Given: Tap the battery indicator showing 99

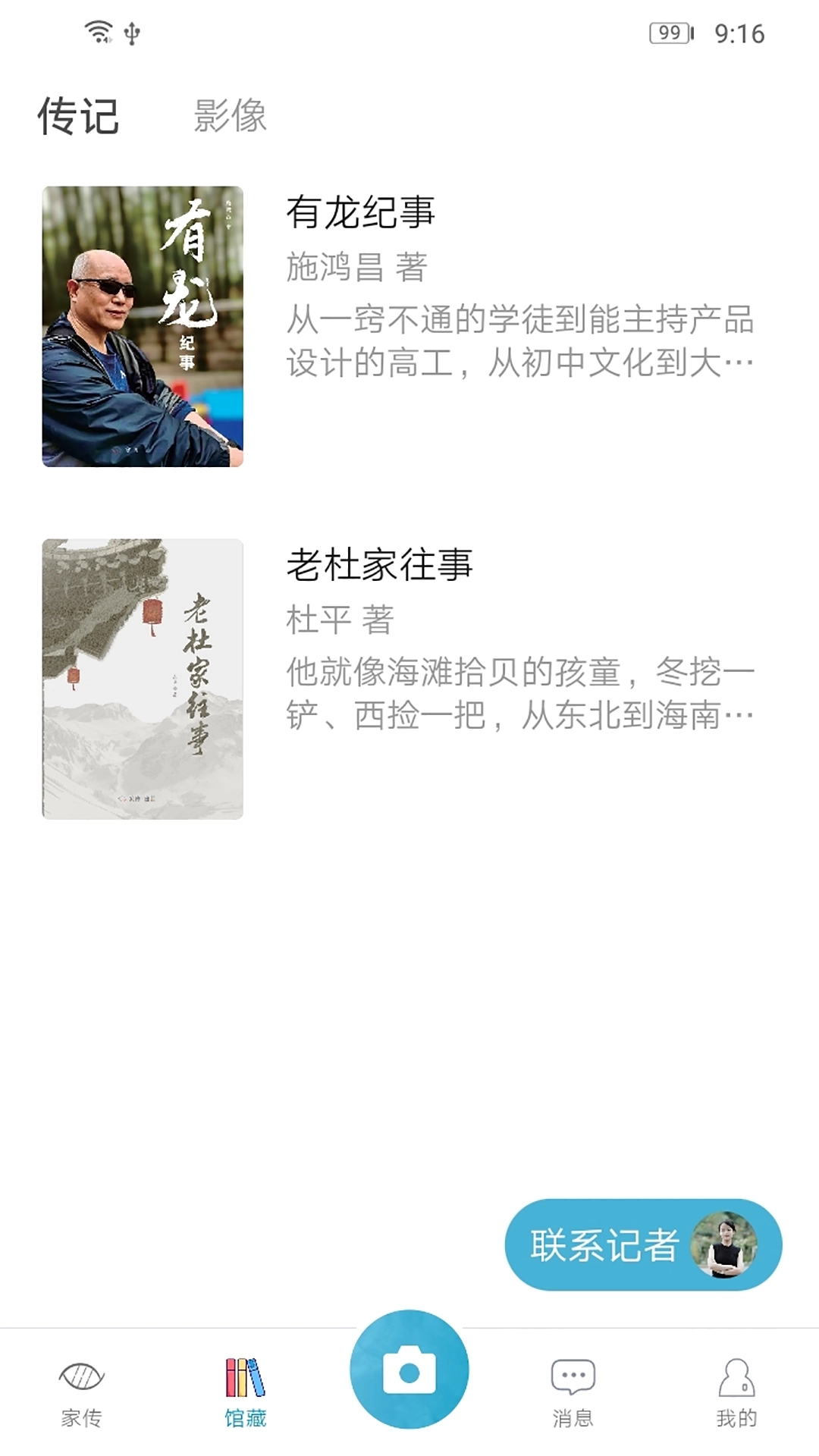Looking at the screenshot, I should point(670,33).
